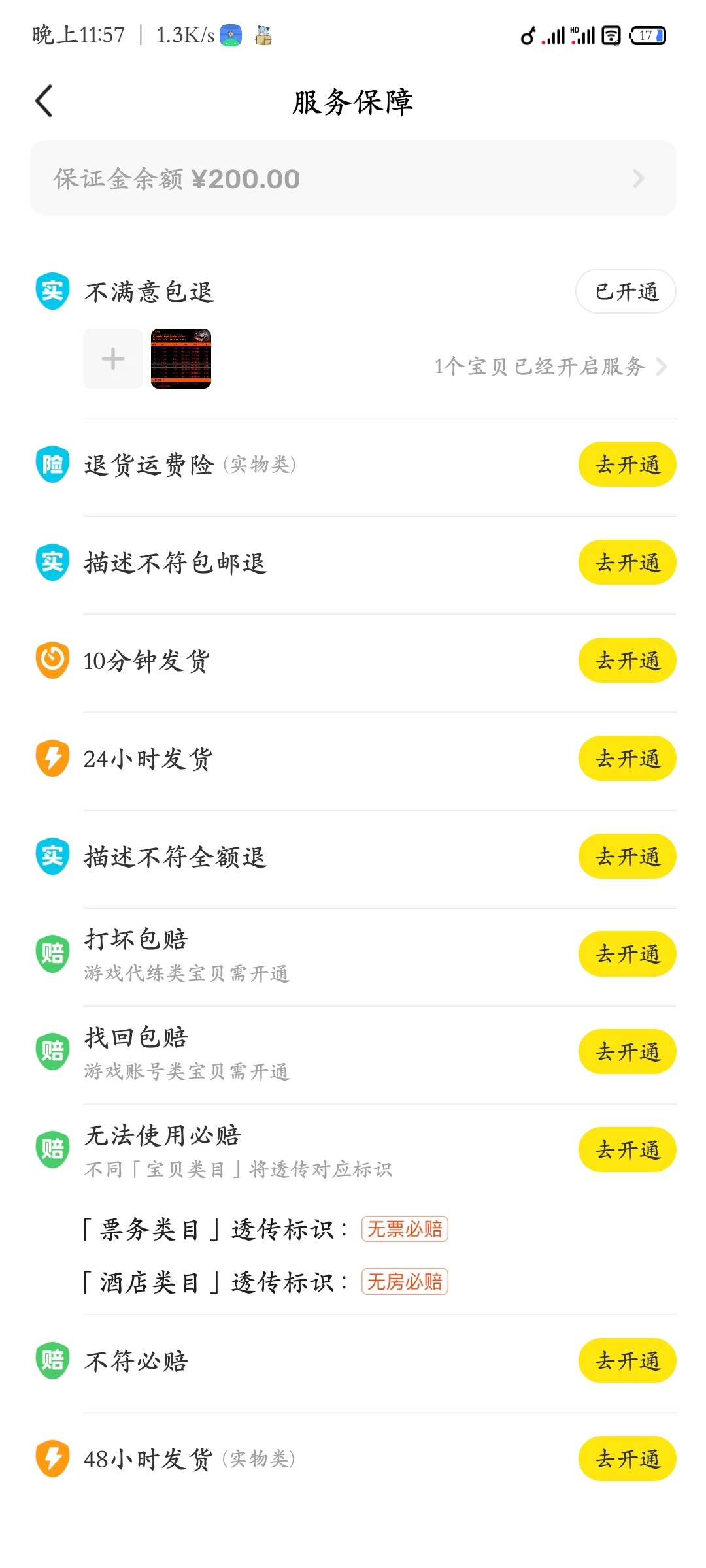Activate 描述不符包邮退 service
This screenshot has height=1568, width=706.
627,563
